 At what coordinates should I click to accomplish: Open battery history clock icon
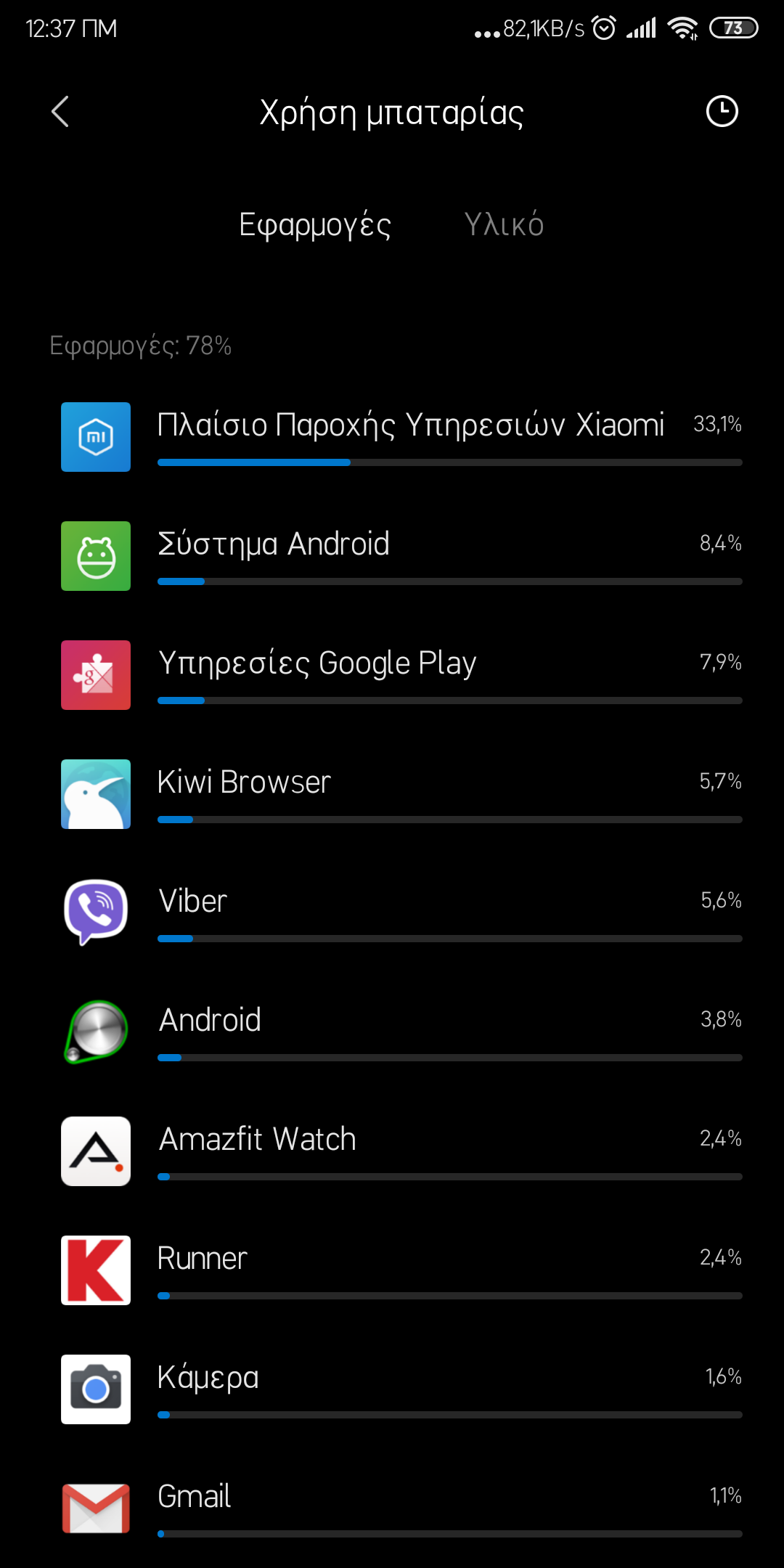[722, 112]
